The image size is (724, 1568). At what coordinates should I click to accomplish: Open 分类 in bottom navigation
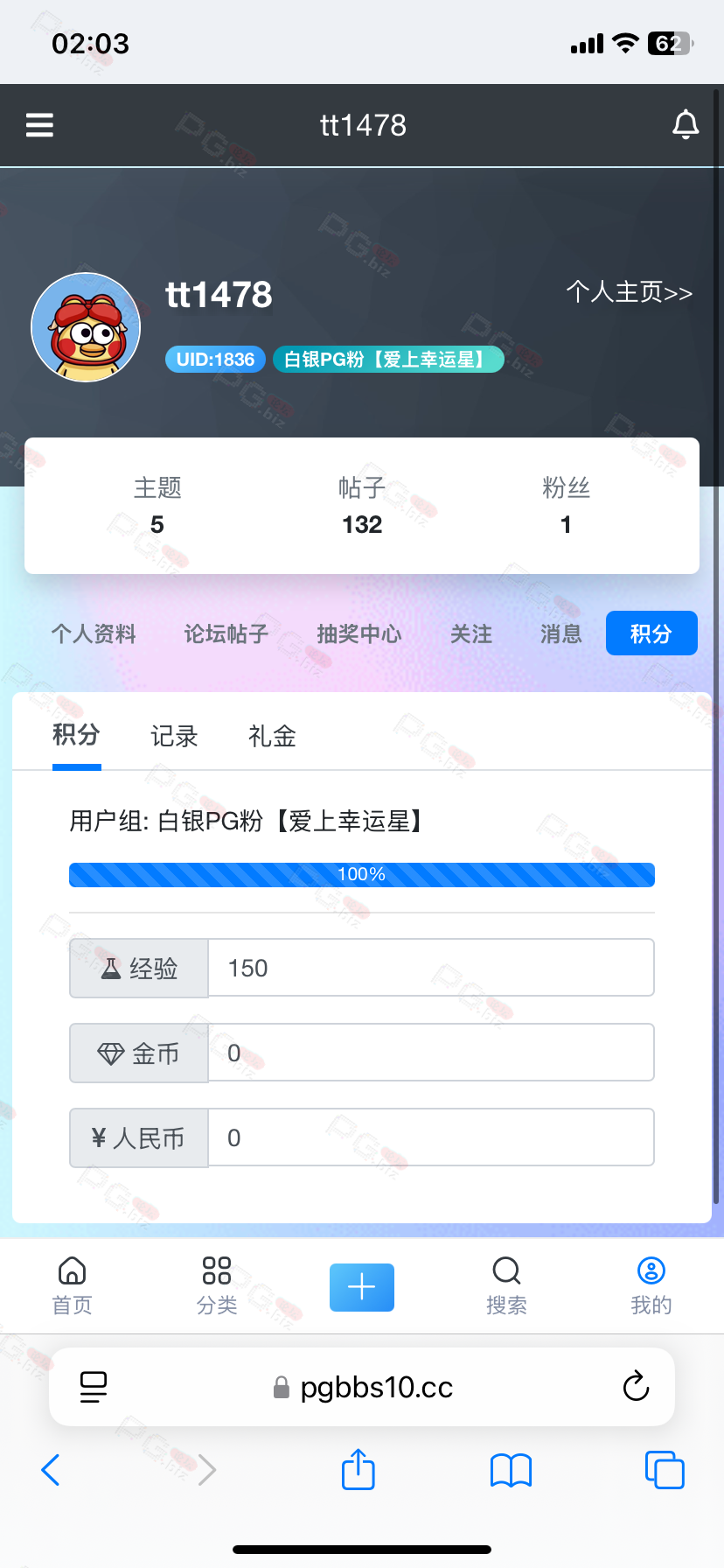tap(217, 1286)
